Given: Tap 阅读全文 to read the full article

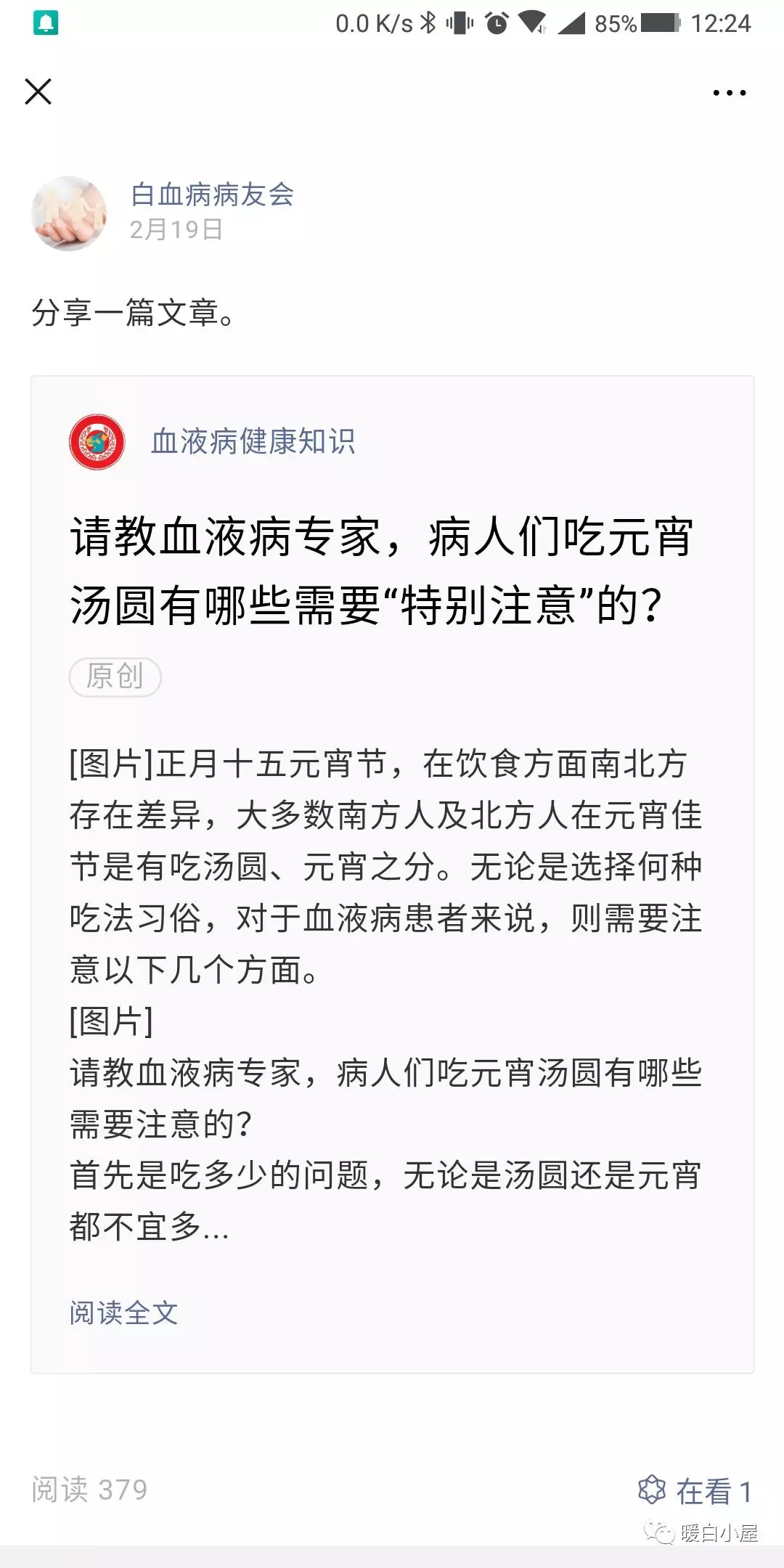Looking at the screenshot, I should click(123, 1312).
